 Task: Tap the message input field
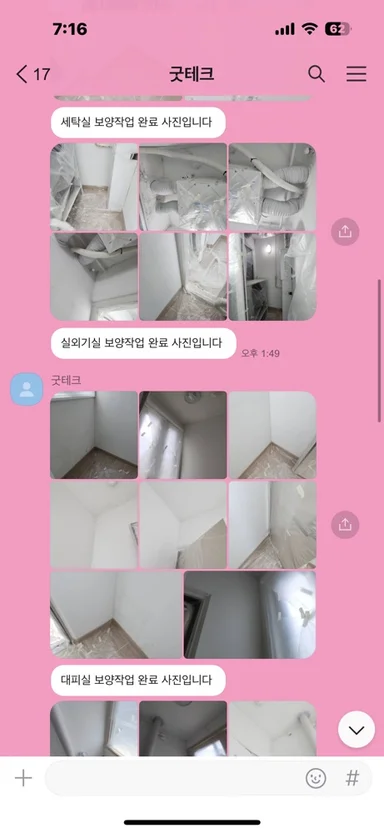tap(173, 779)
